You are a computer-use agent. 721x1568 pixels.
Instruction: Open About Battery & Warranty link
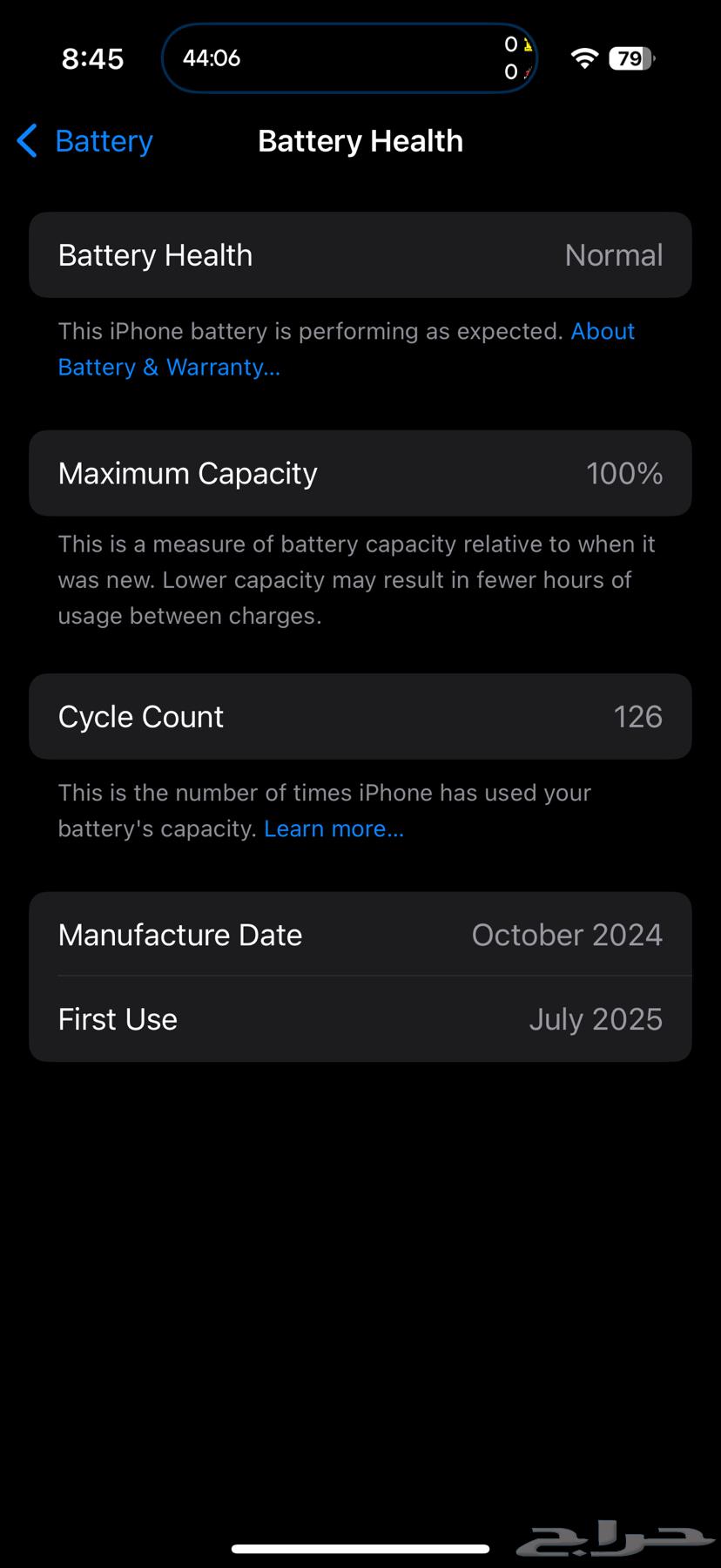pyautogui.click(x=168, y=367)
